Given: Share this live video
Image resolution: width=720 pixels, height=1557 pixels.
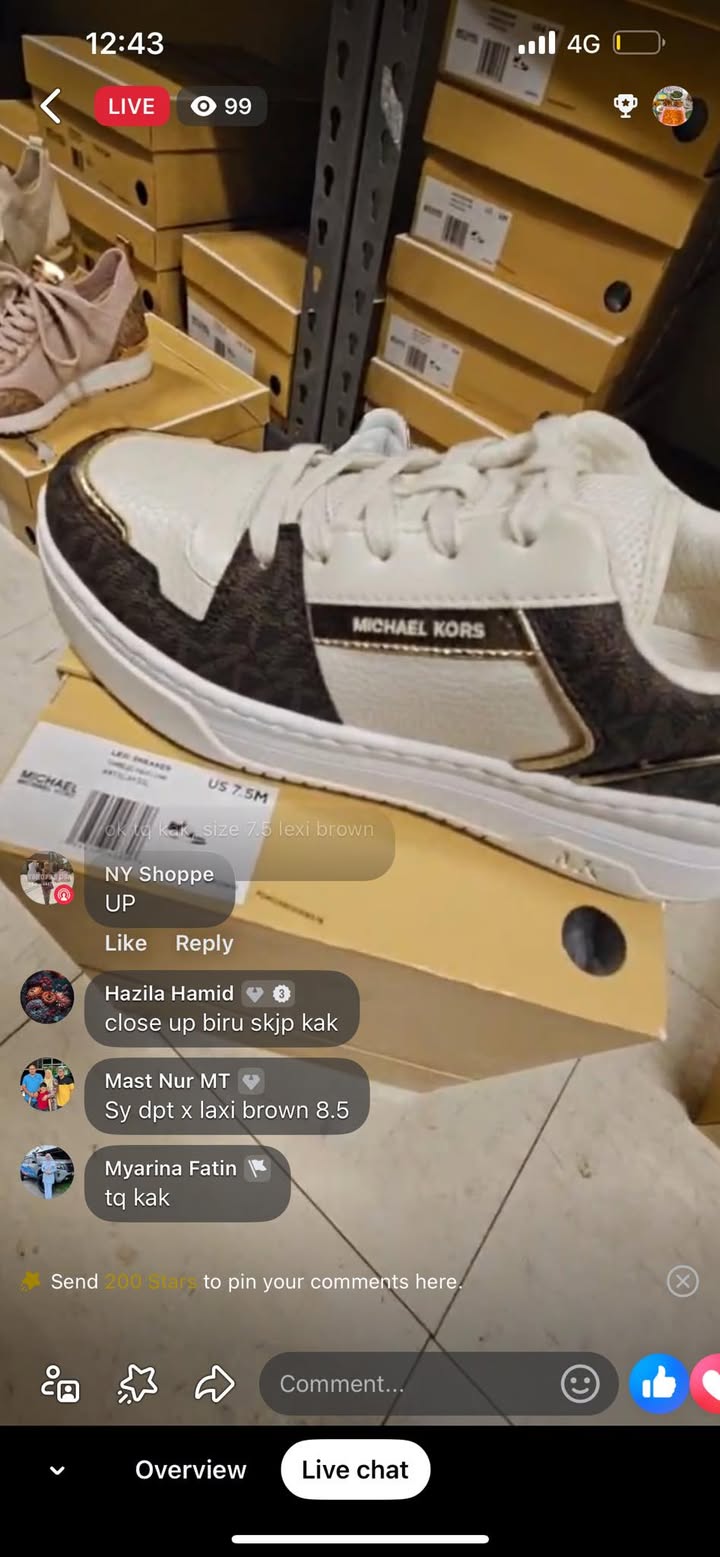Looking at the screenshot, I should coord(214,1384).
